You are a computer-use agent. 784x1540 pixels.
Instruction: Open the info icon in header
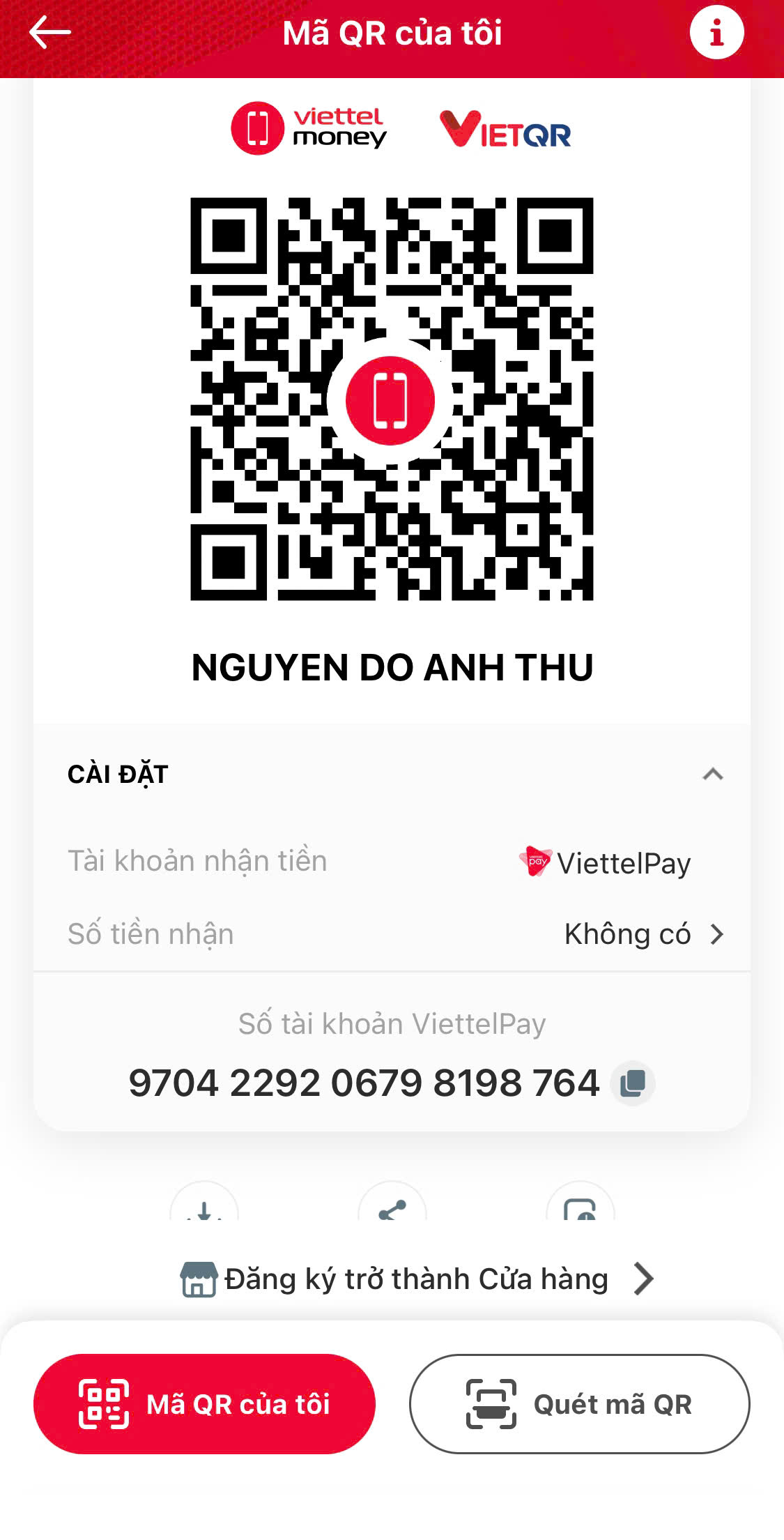pos(716,32)
